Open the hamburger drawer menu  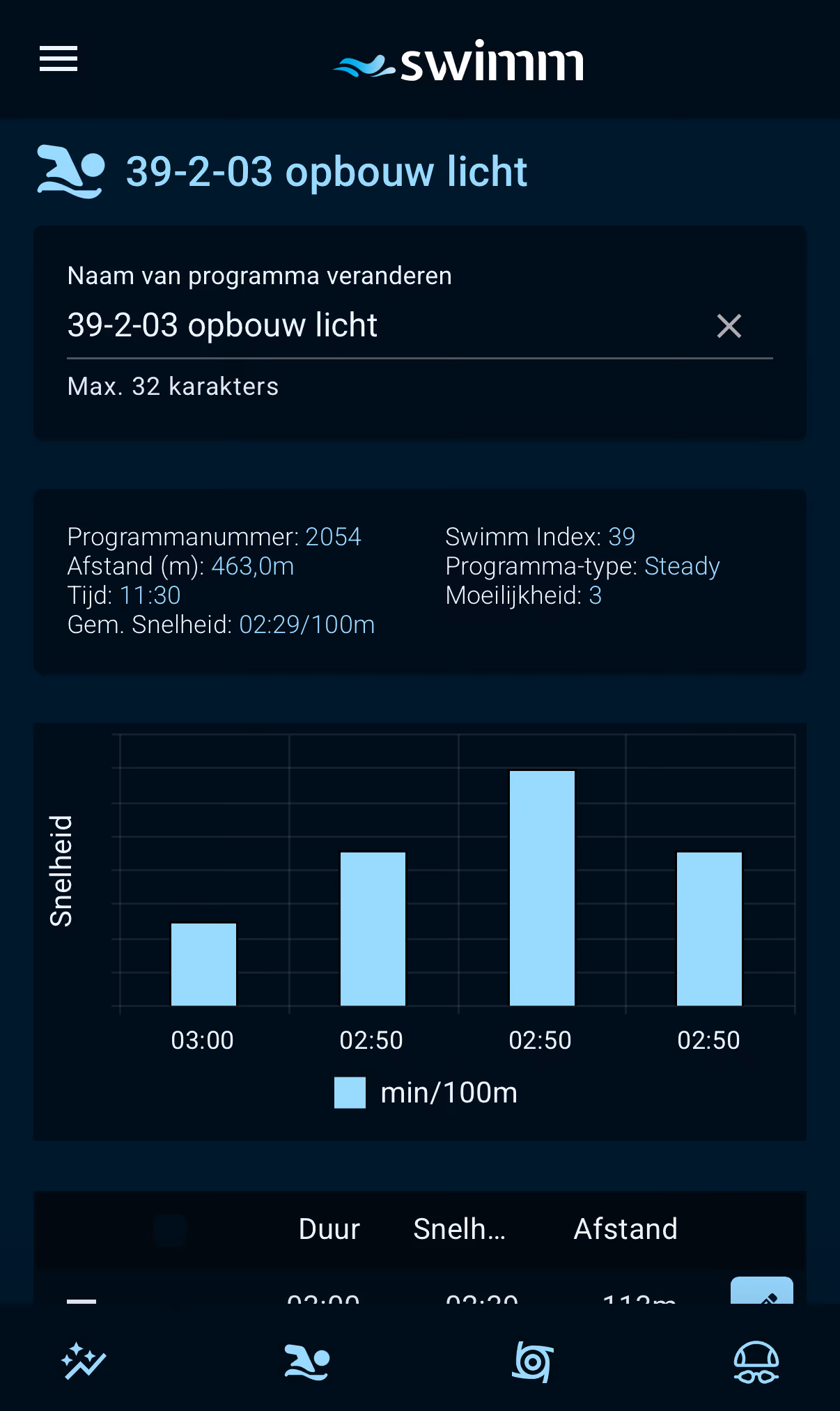(59, 59)
